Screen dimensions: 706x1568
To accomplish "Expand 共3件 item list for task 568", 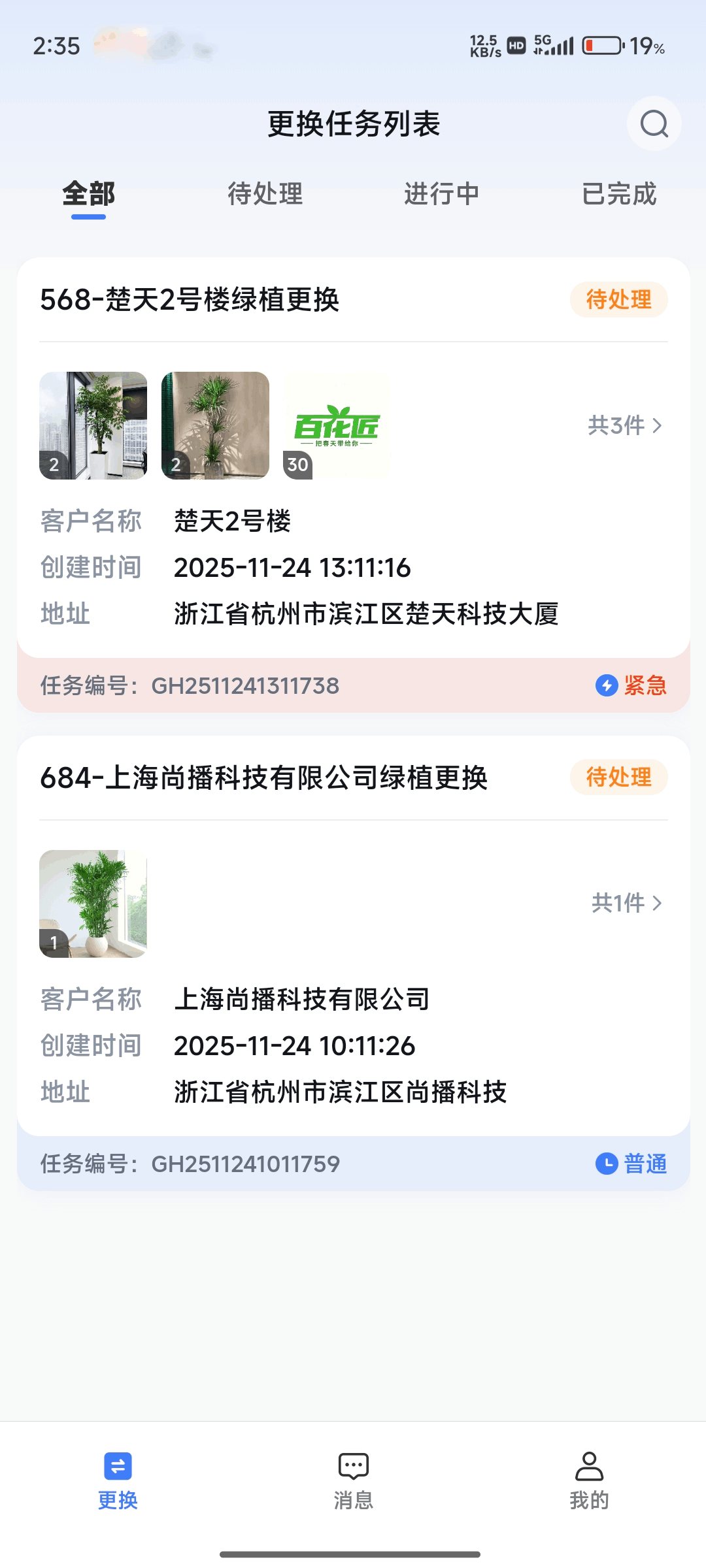I will (x=616, y=425).
